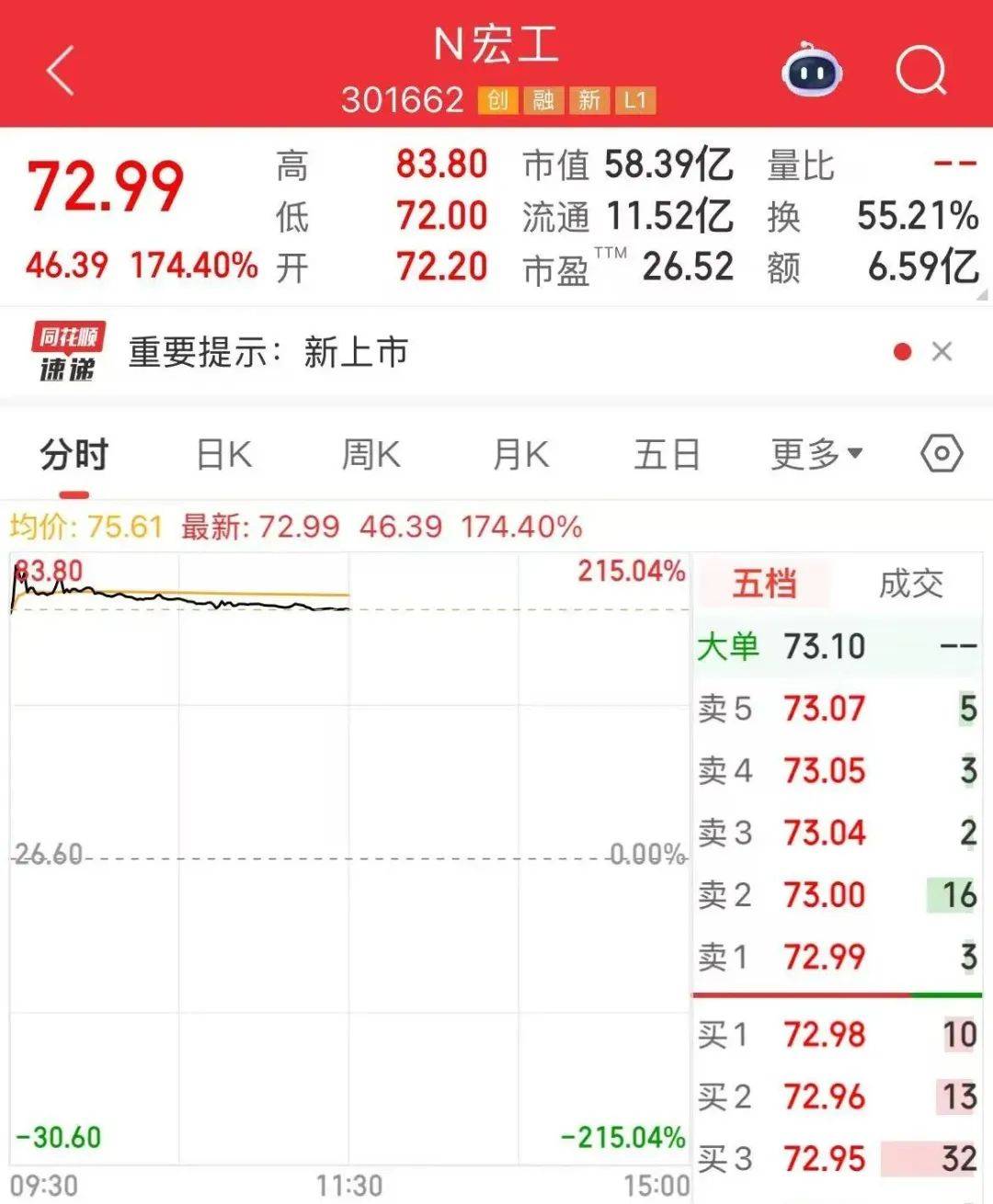Viewport: 993px width, 1204px height.
Task: Go back using the top-left arrow
Action: (61, 71)
